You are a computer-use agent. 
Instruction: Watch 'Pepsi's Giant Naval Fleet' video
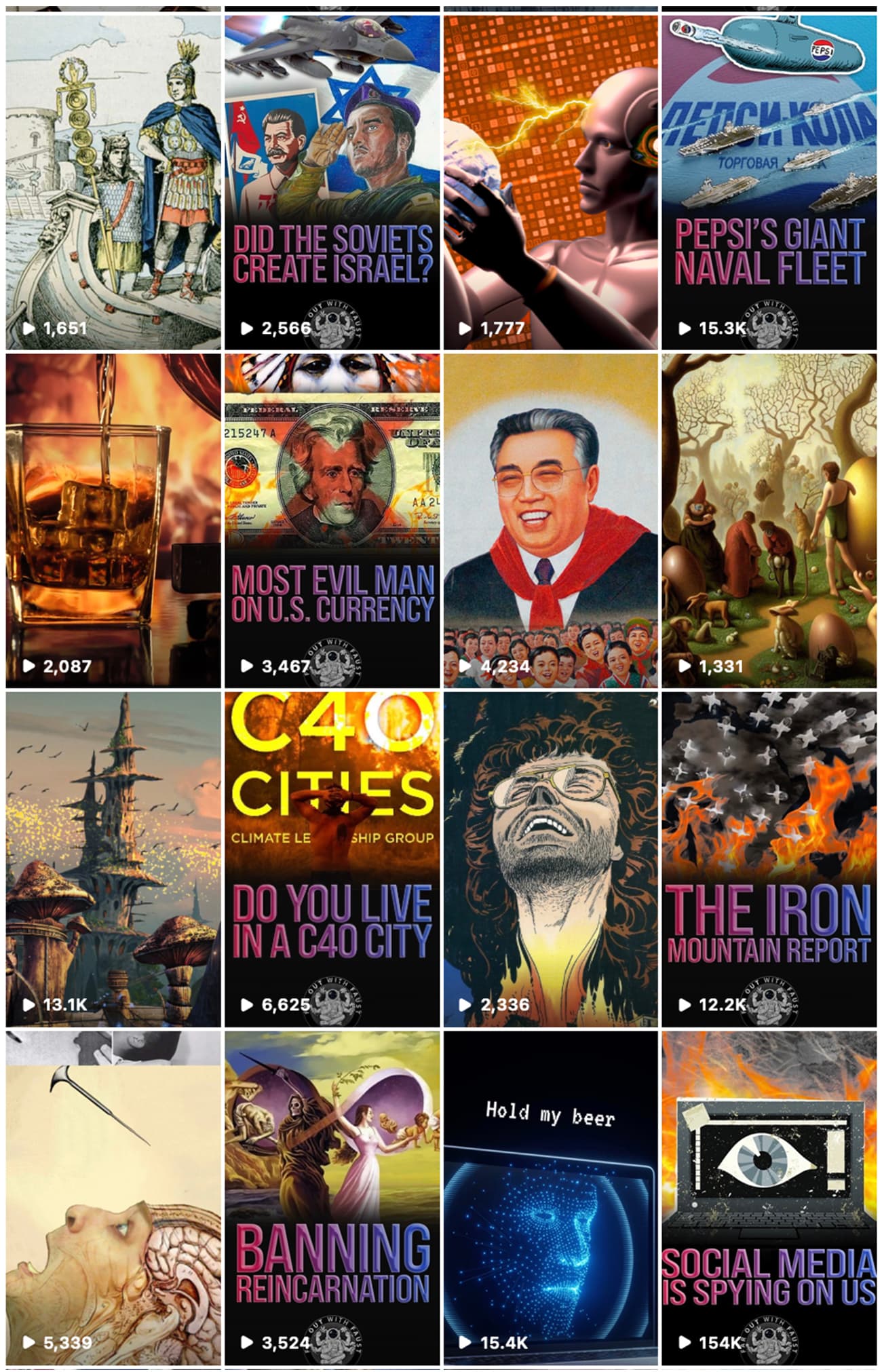(769, 182)
